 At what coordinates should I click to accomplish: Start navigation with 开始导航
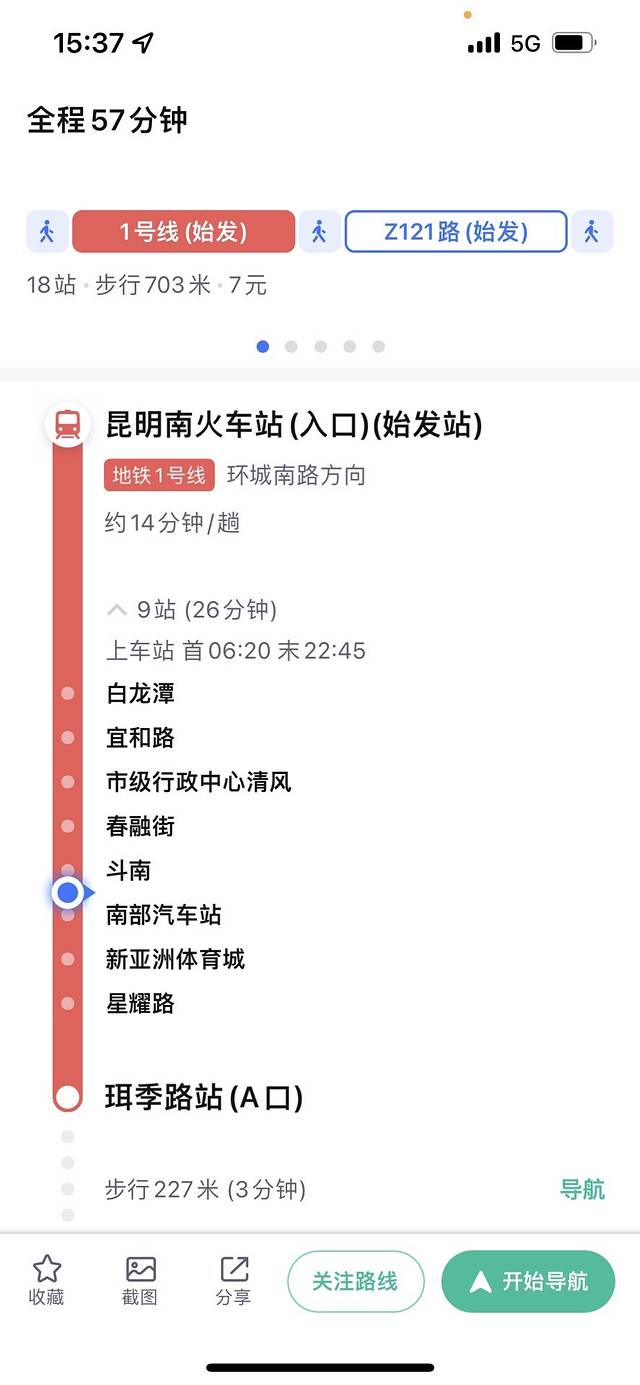(528, 1281)
